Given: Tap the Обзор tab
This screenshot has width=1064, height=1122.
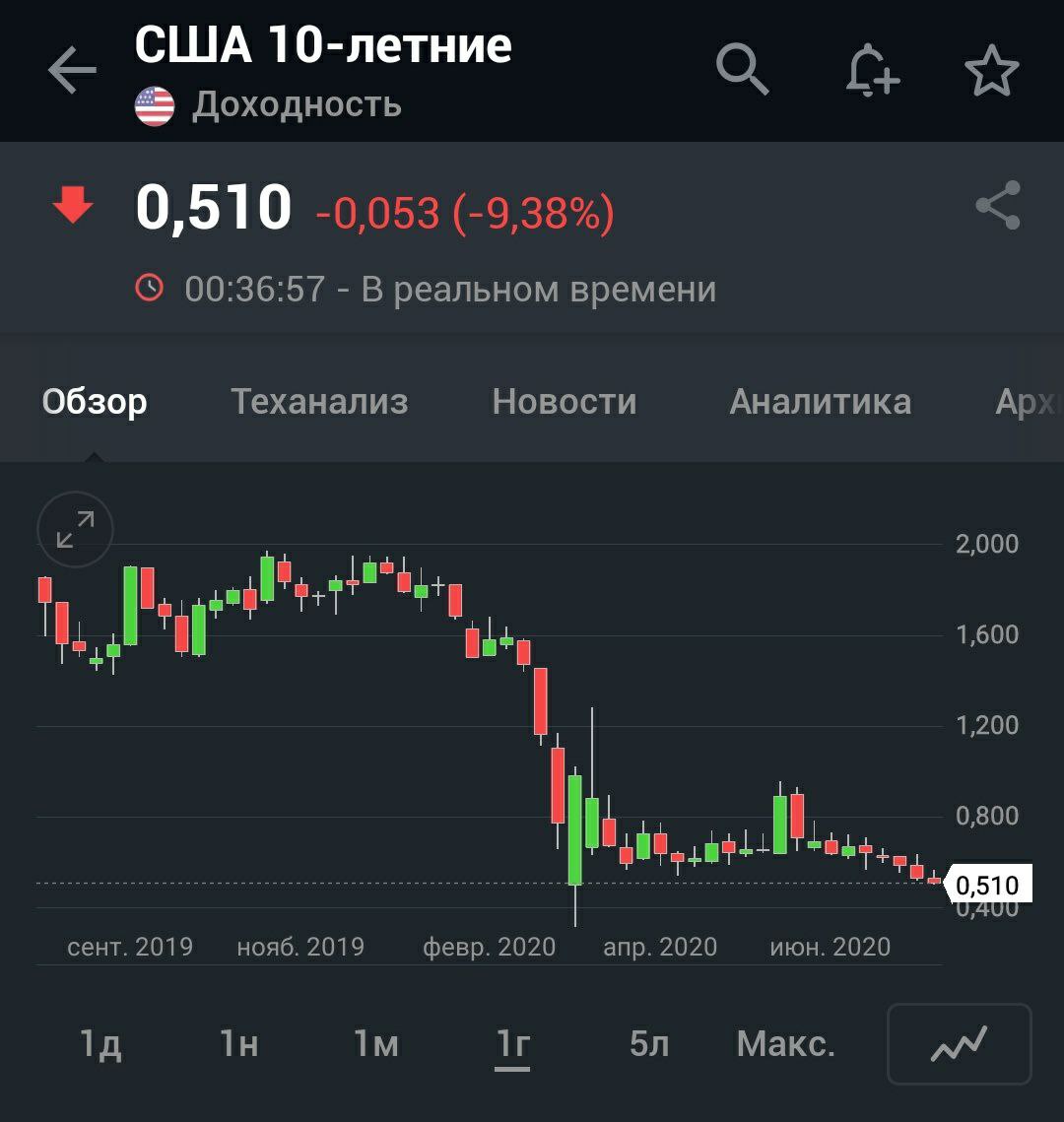Looking at the screenshot, I should coord(95,402).
